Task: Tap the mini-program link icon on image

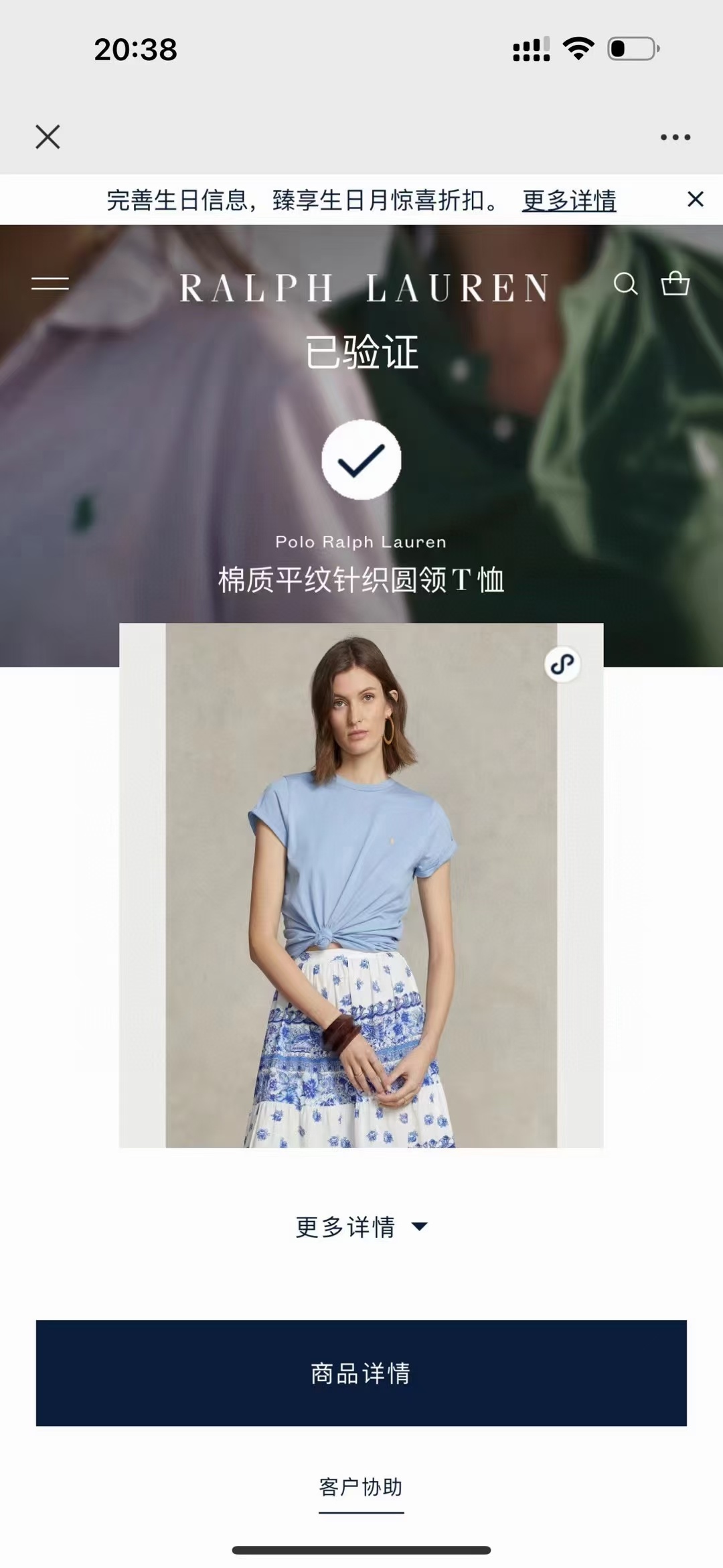Action: point(562,664)
